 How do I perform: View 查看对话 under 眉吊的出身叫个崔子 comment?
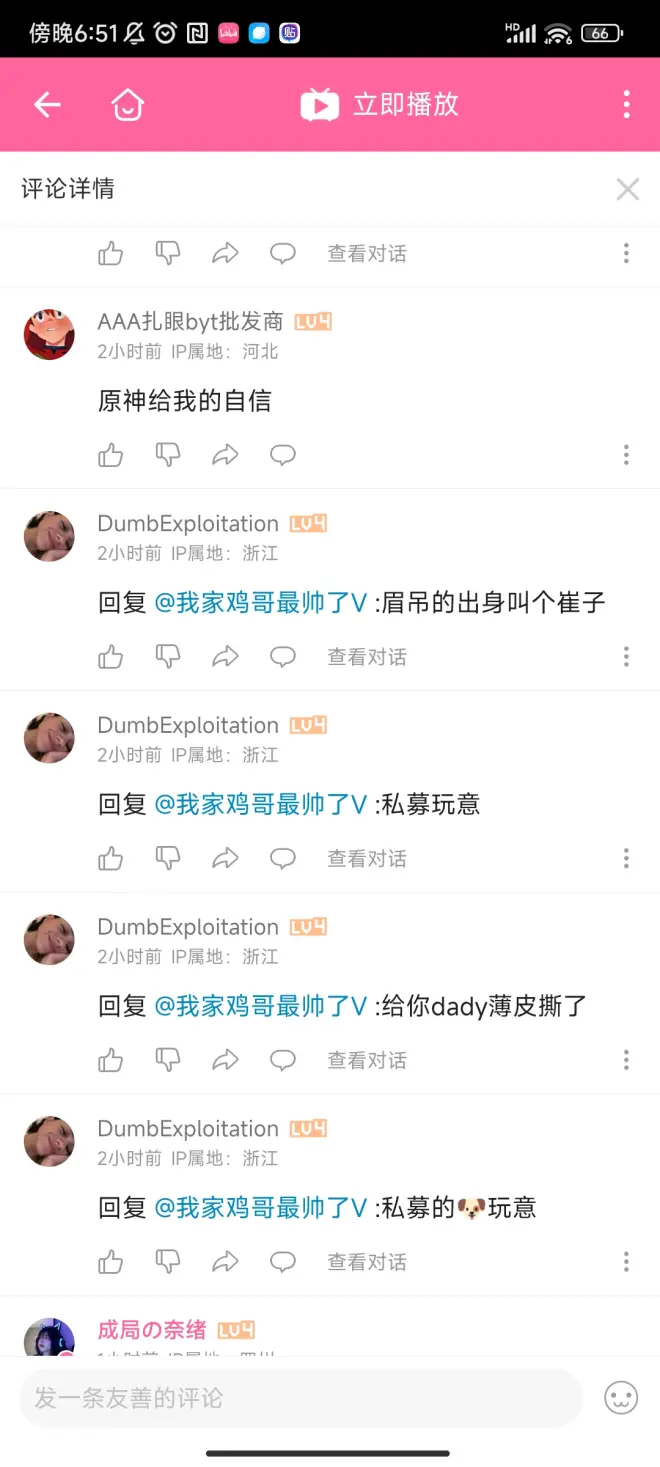(x=367, y=657)
